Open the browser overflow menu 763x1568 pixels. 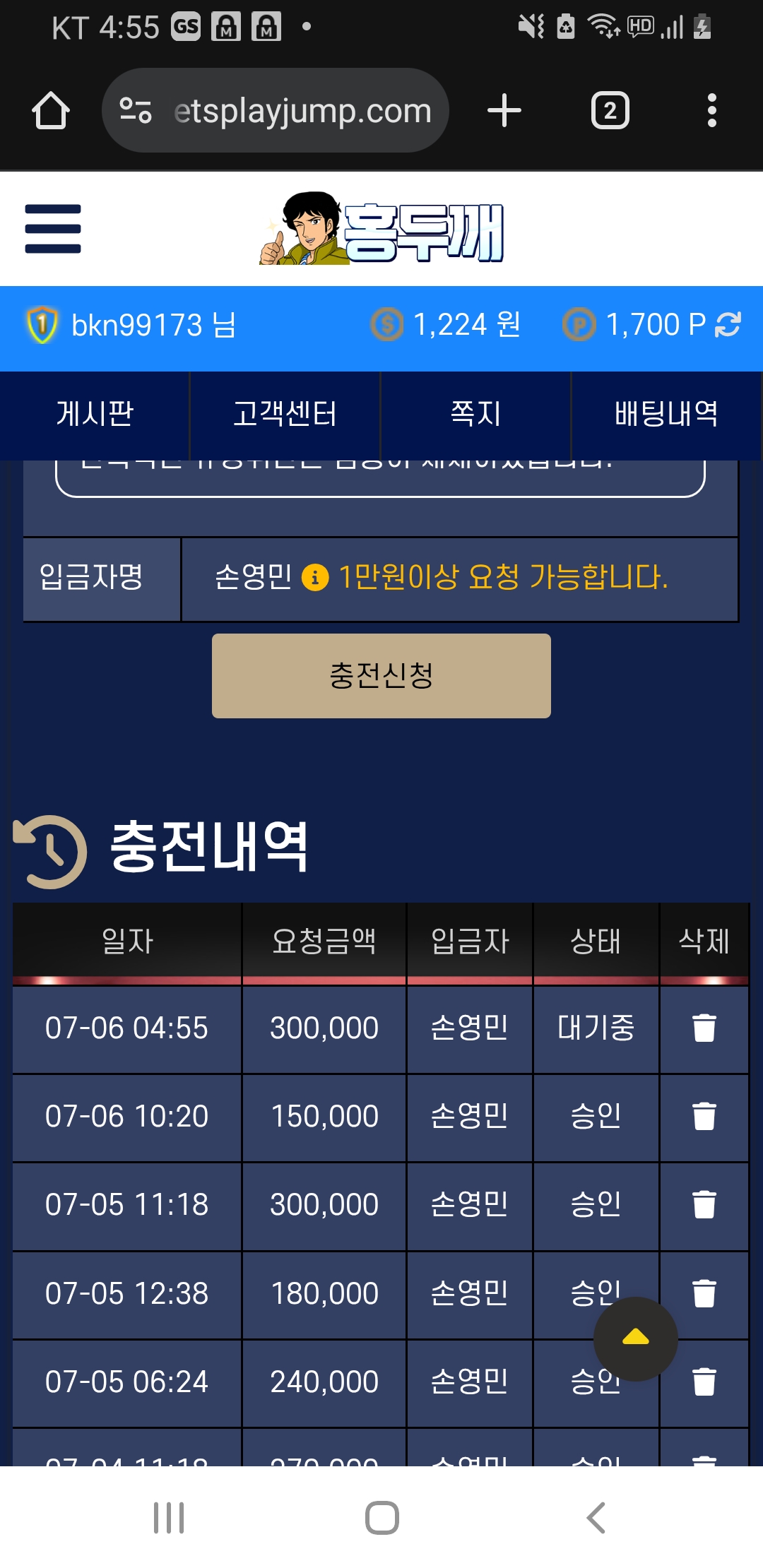711,111
